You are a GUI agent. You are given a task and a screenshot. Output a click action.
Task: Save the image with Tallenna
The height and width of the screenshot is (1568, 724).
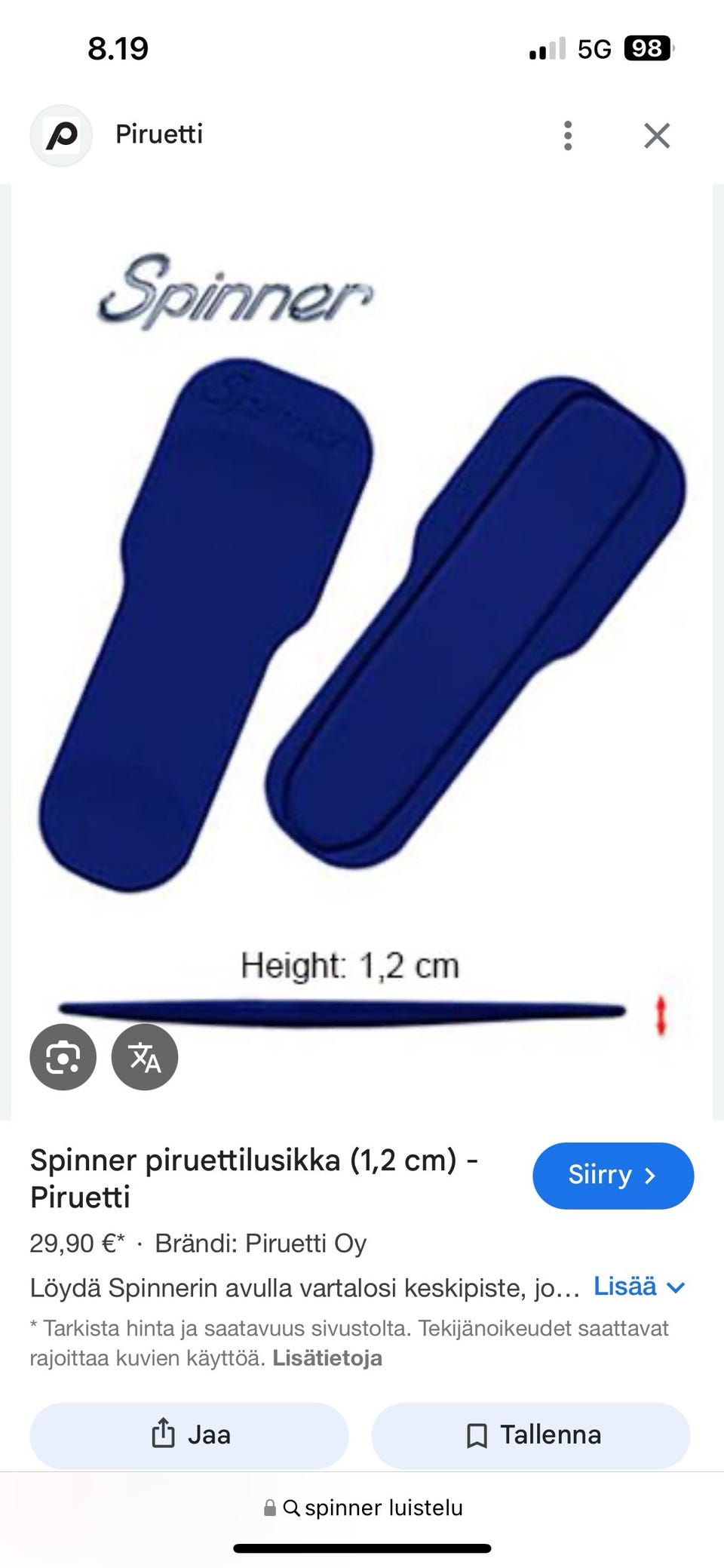point(531,1435)
